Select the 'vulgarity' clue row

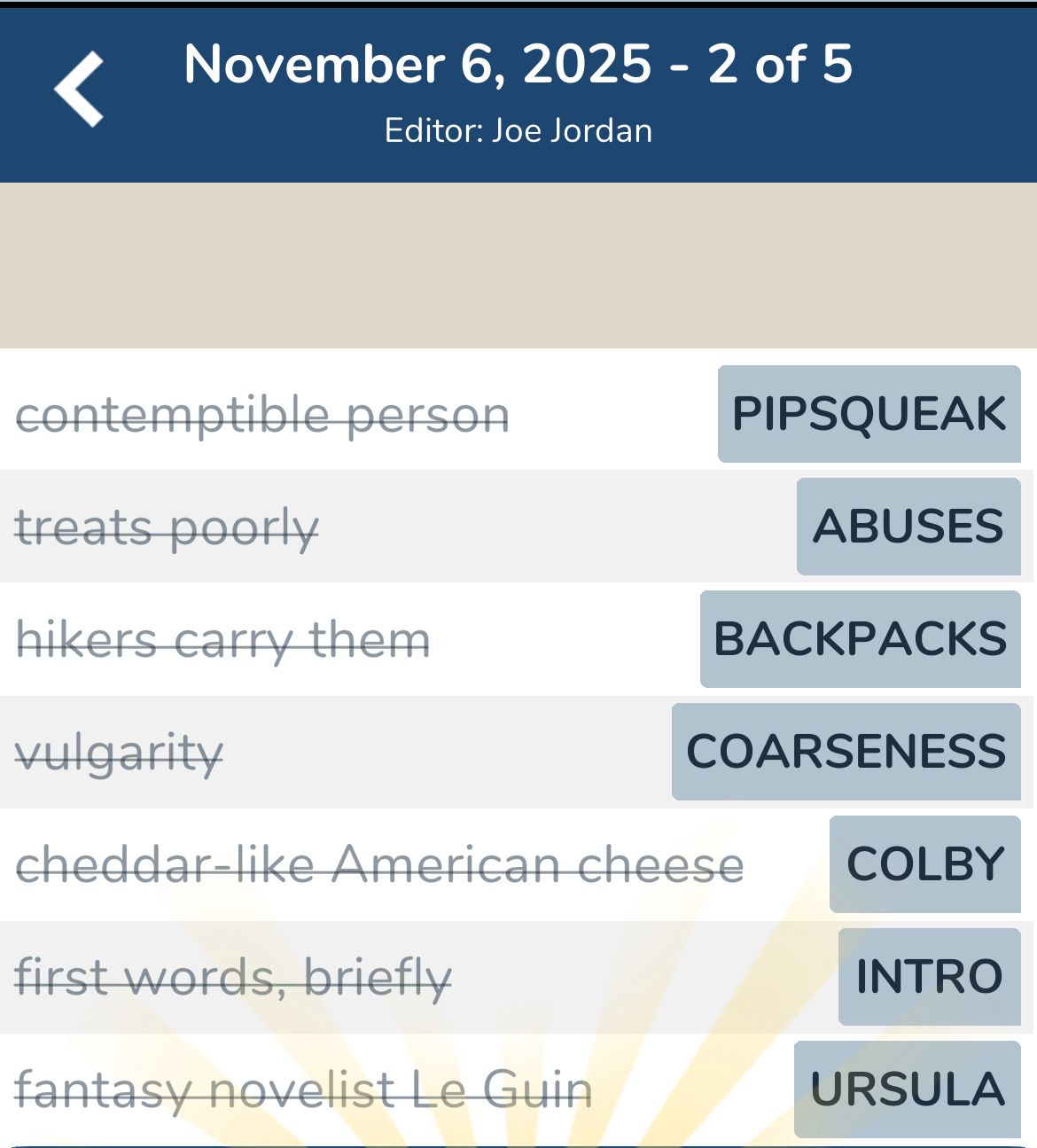(119, 750)
